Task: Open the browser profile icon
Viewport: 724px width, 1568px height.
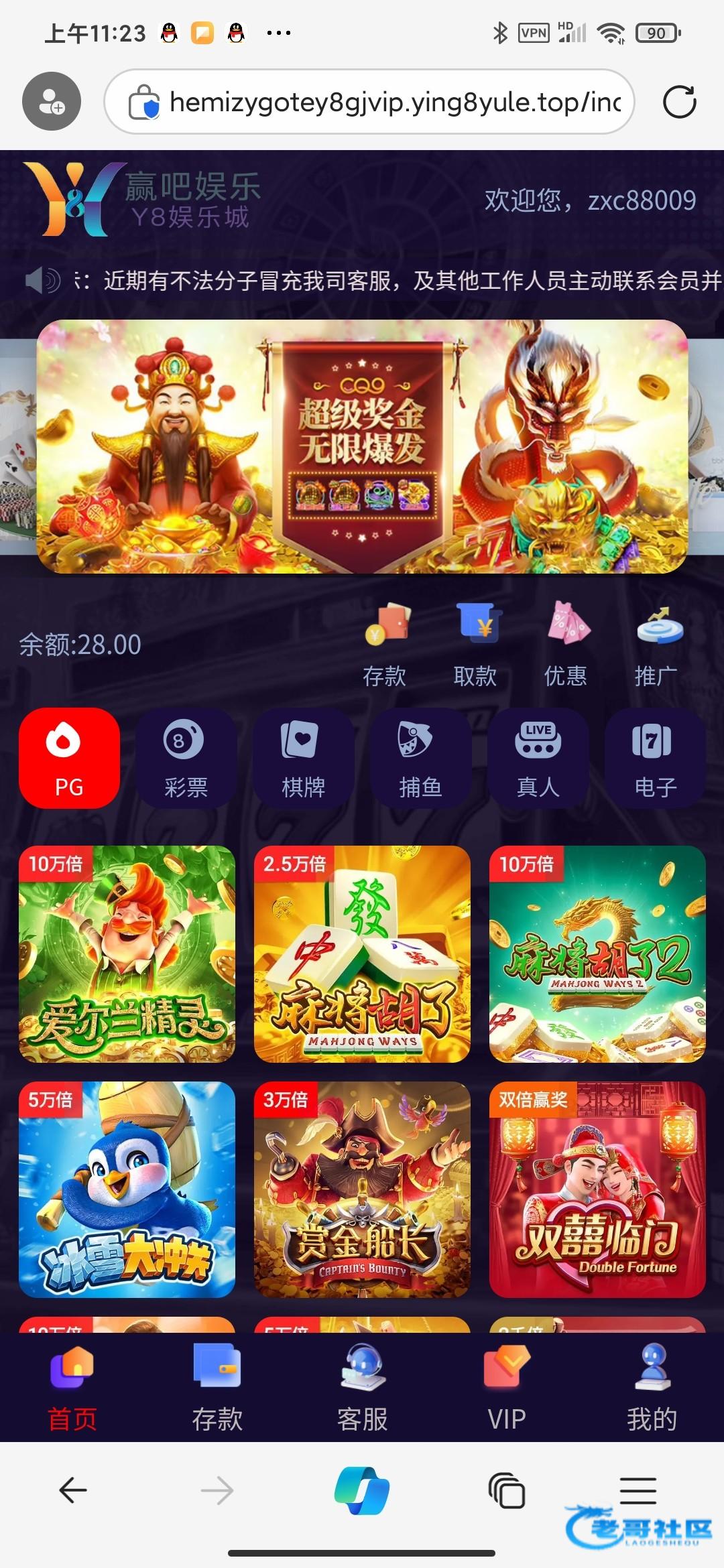Action: pyautogui.click(x=52, y=102)
